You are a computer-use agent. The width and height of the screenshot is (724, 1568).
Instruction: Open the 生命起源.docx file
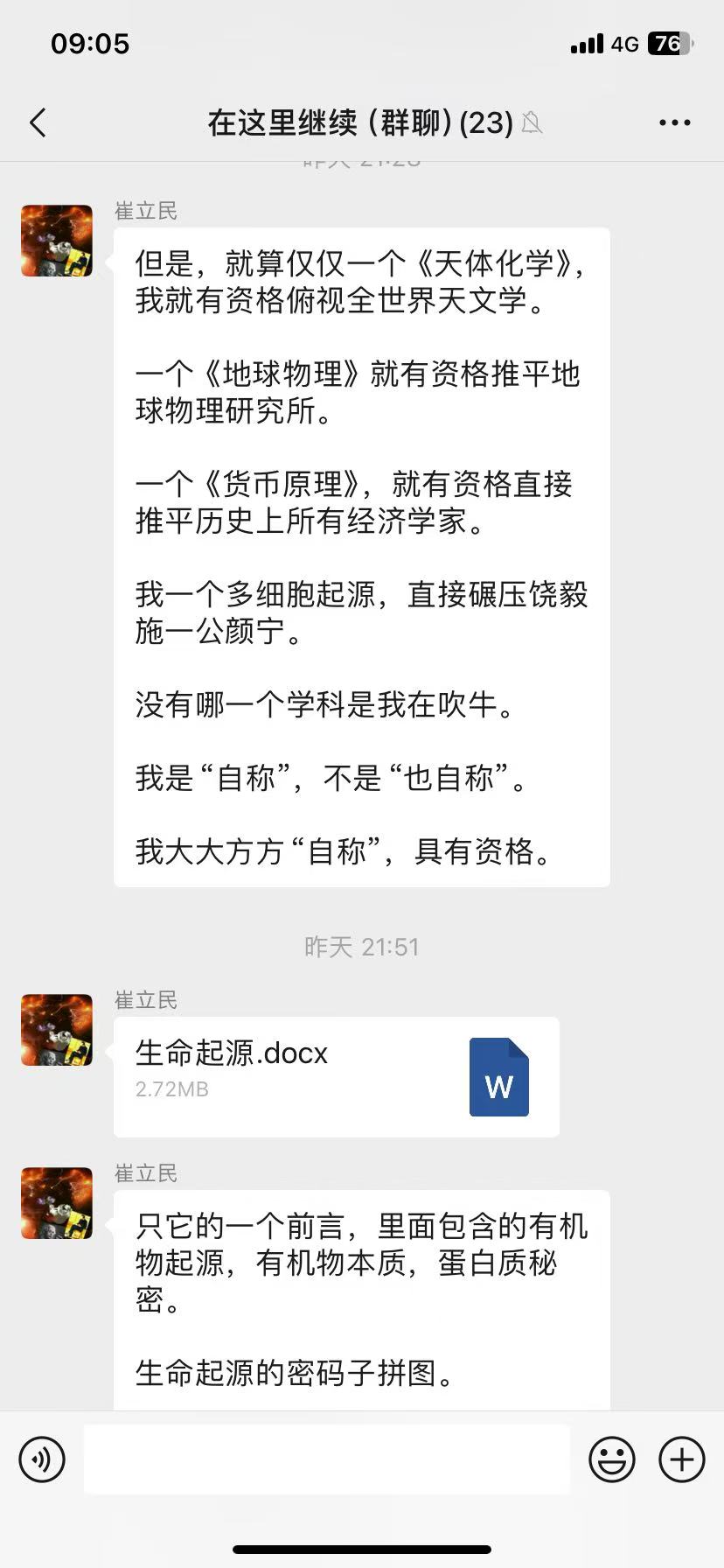[336, 1076]
